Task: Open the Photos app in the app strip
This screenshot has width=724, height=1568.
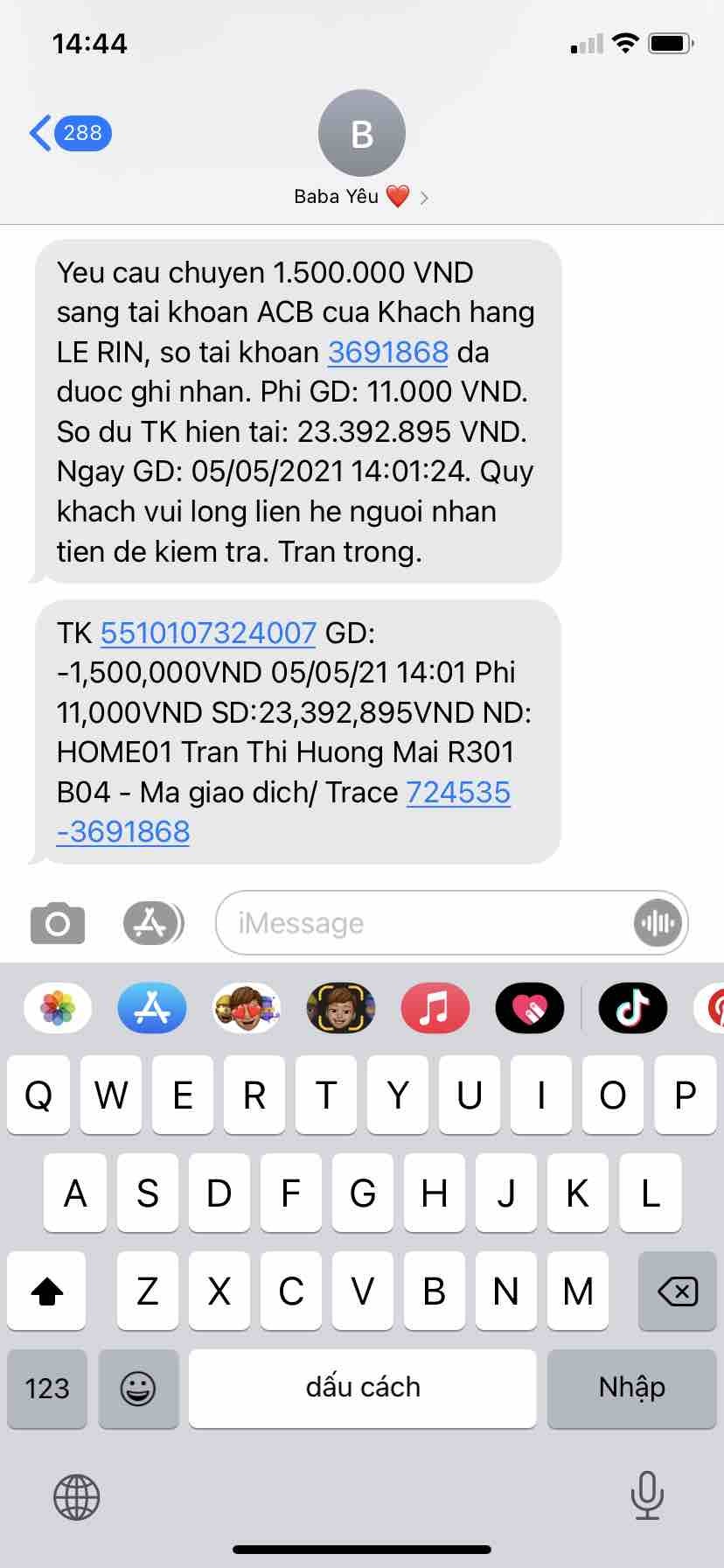Action: (x=58, y=1008)
